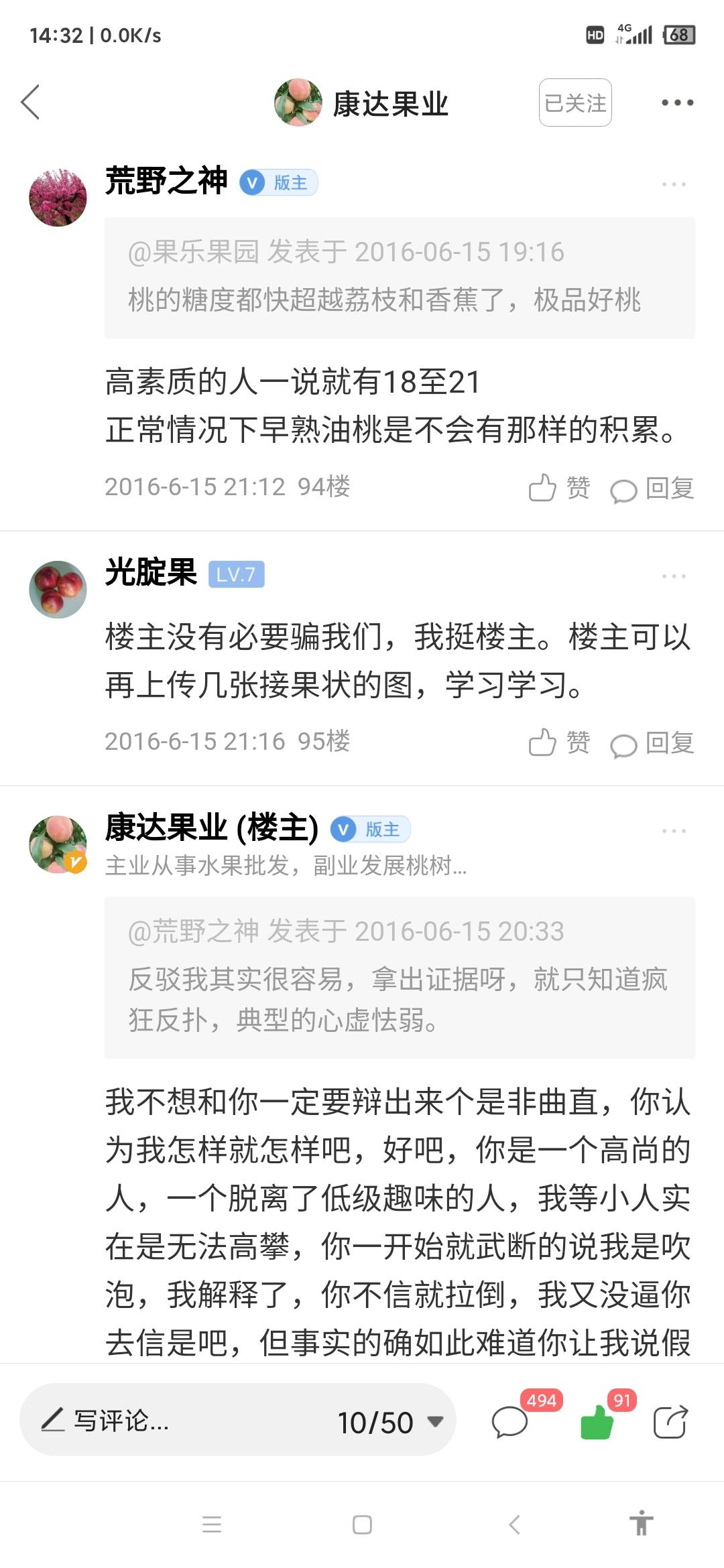
Task: Tap the 已关注 follow button
Action: click(575, 103)
